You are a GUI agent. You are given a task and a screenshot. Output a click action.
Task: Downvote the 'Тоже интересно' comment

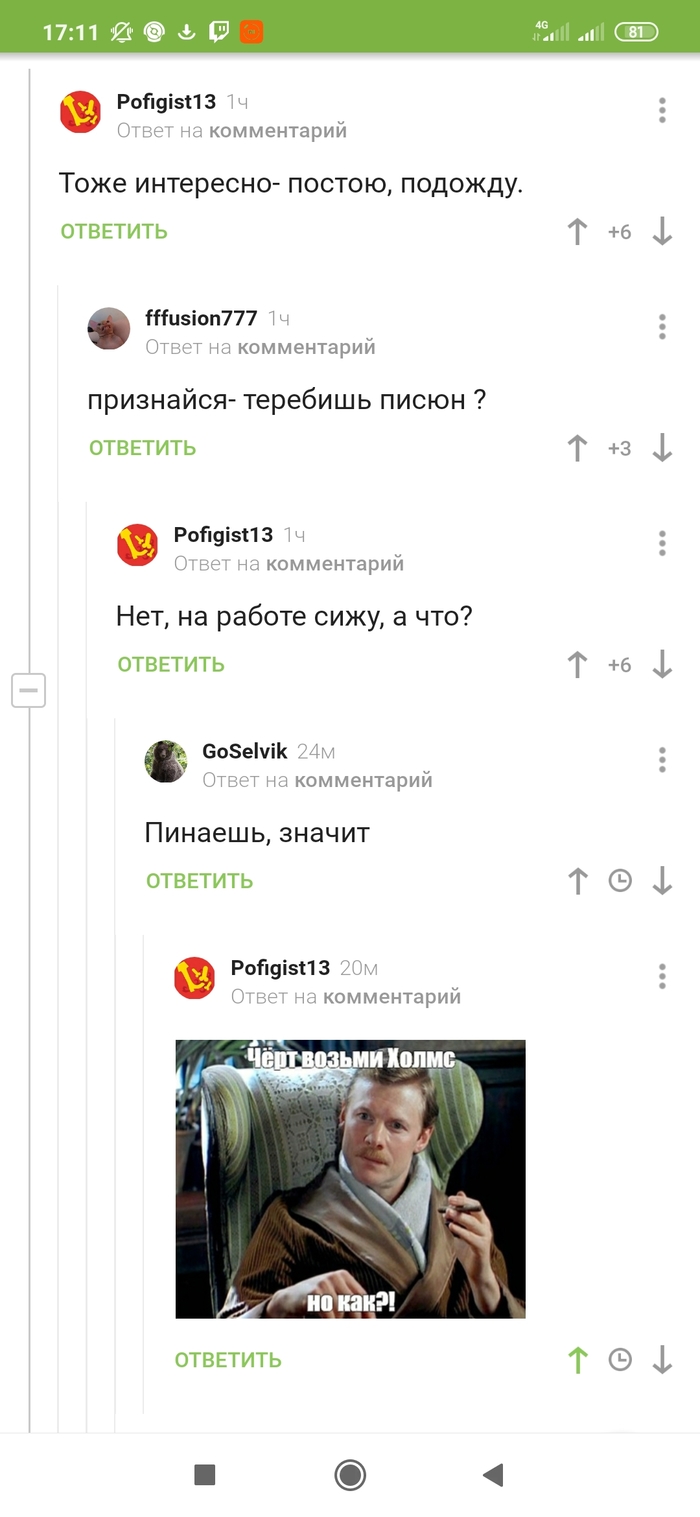(x=662, y=232)
